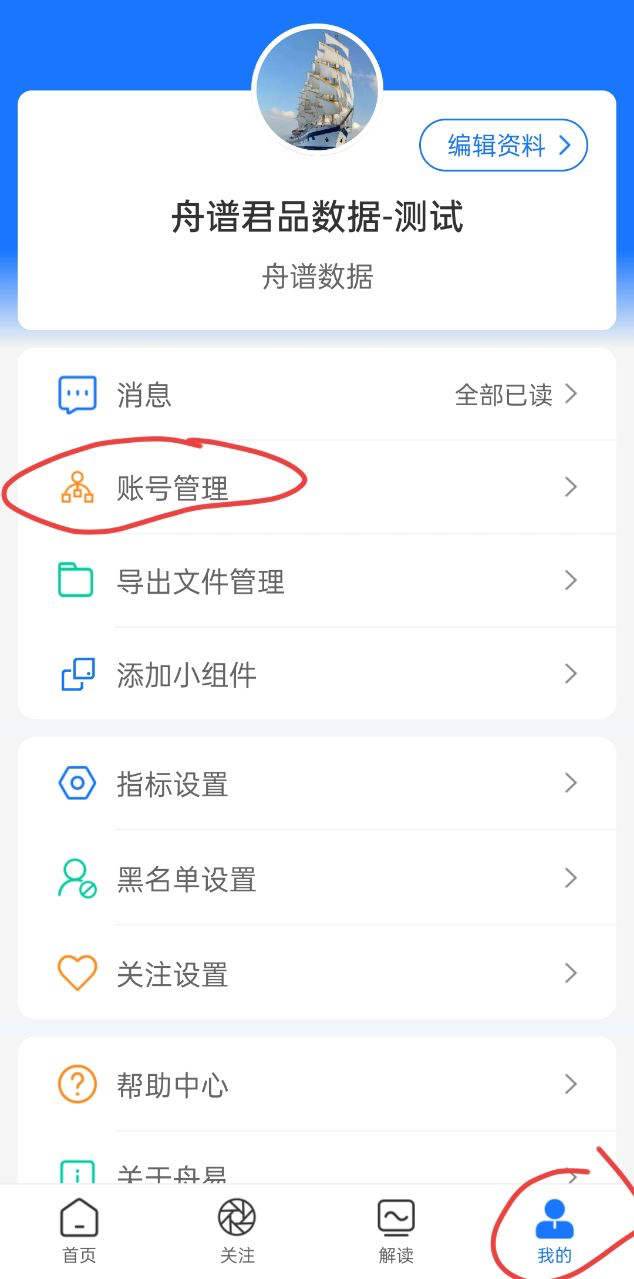634x1279 pixels.
Task: Open 关注设置
Action: click(316, 973)
